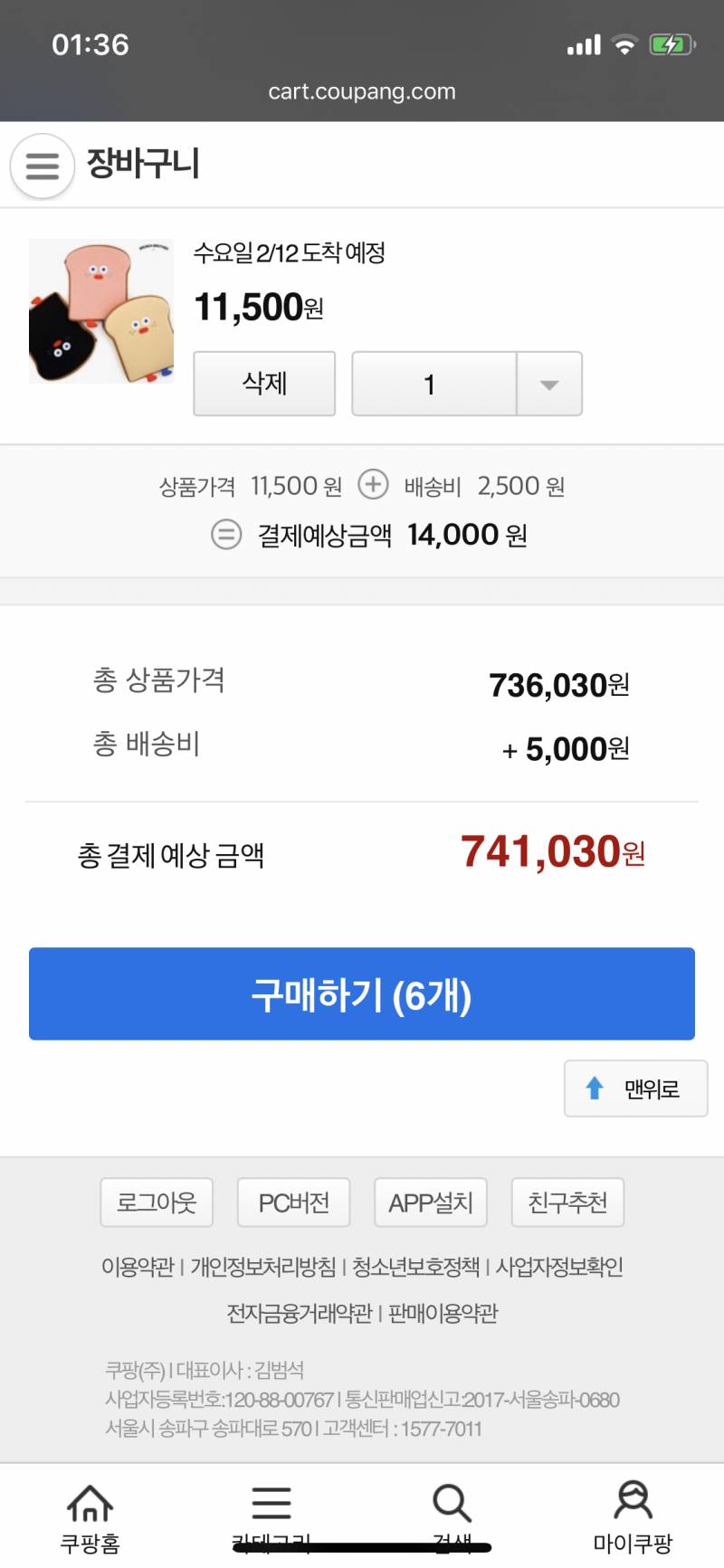Screen dimensions: 724x1568
Task: Click the blue up arrow in 맨위로
Action: pos(595,1088)
